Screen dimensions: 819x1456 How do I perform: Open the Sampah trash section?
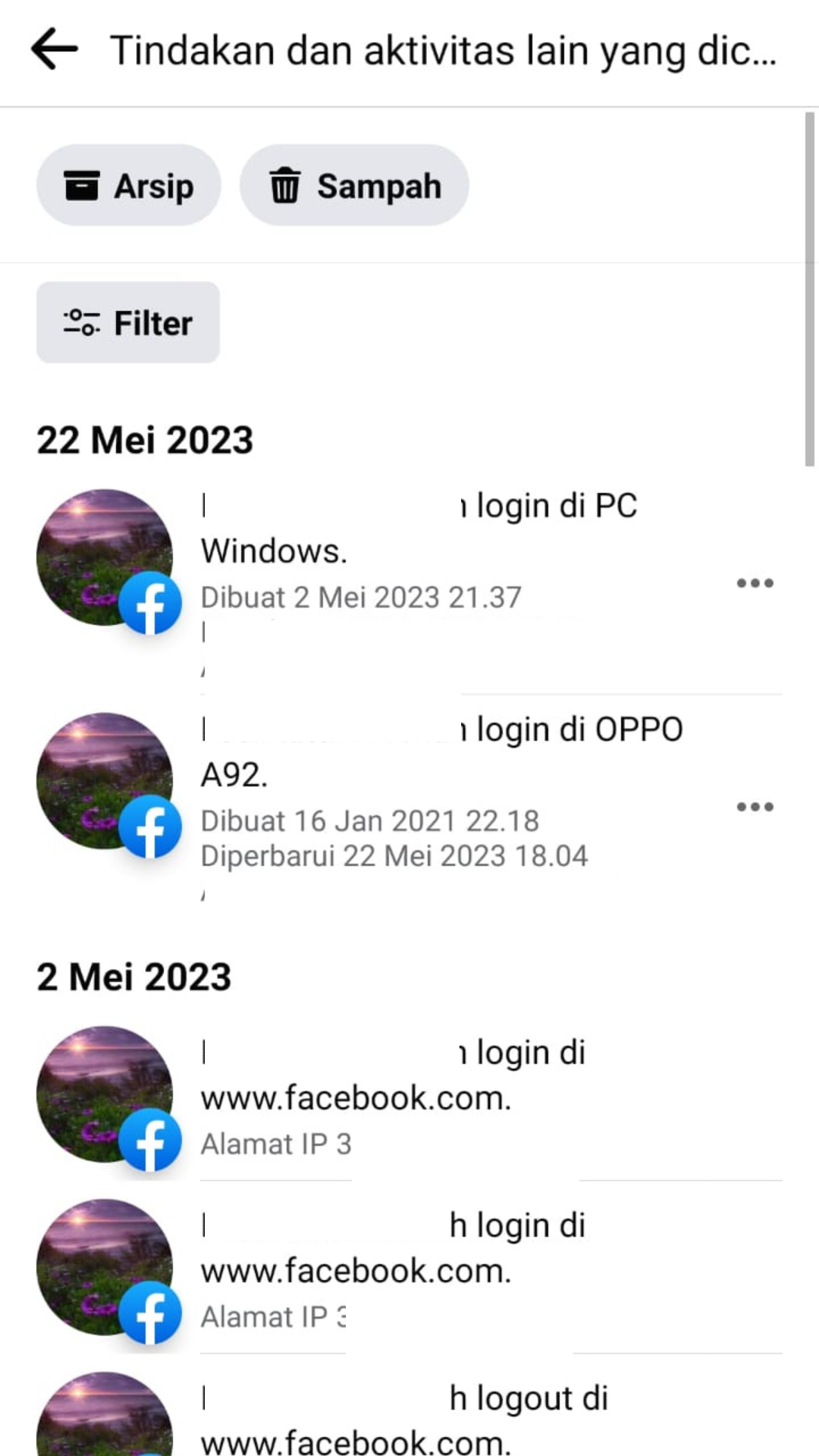click(354, 186)
